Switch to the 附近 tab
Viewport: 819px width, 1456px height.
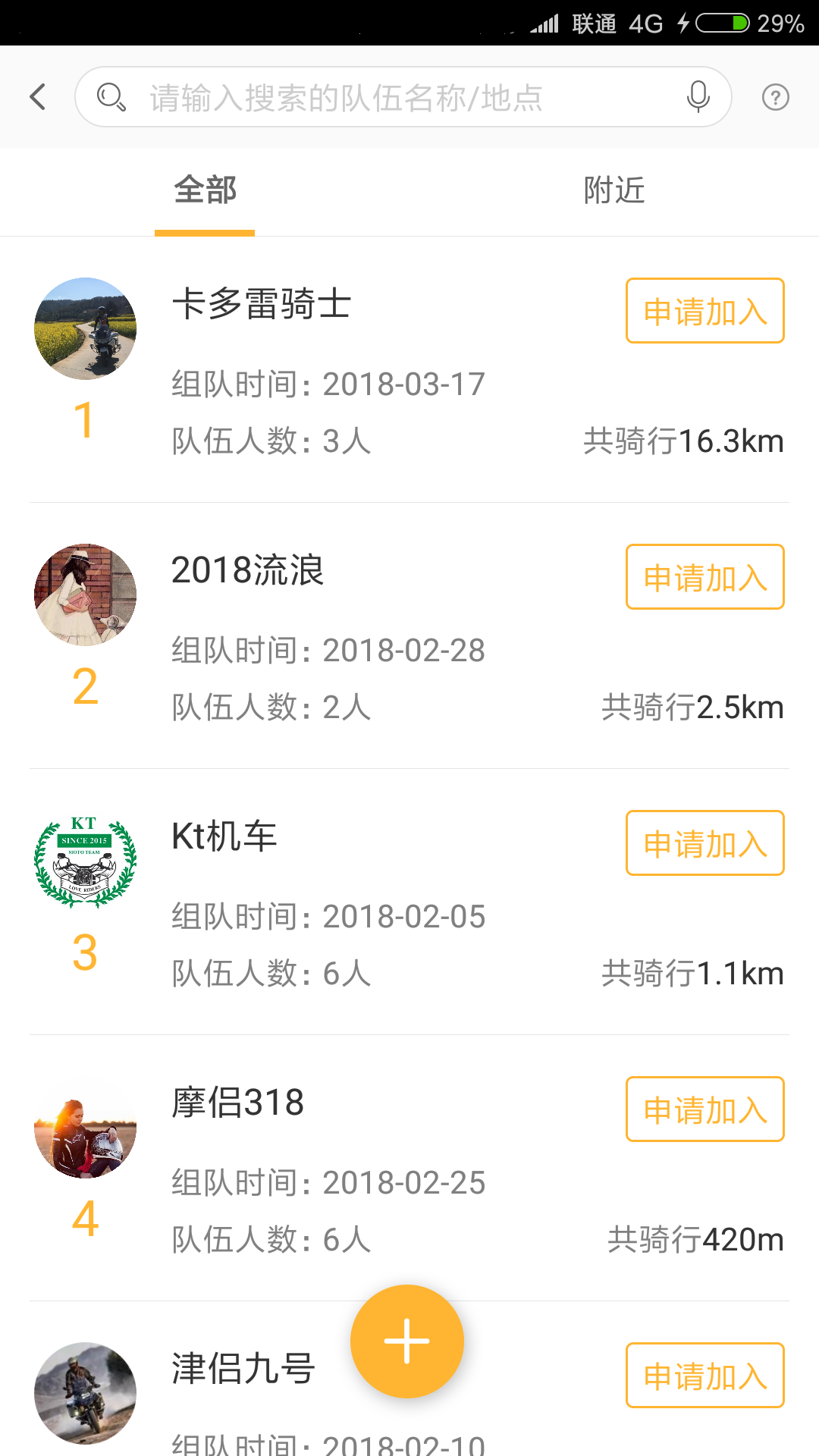point(613,190)
